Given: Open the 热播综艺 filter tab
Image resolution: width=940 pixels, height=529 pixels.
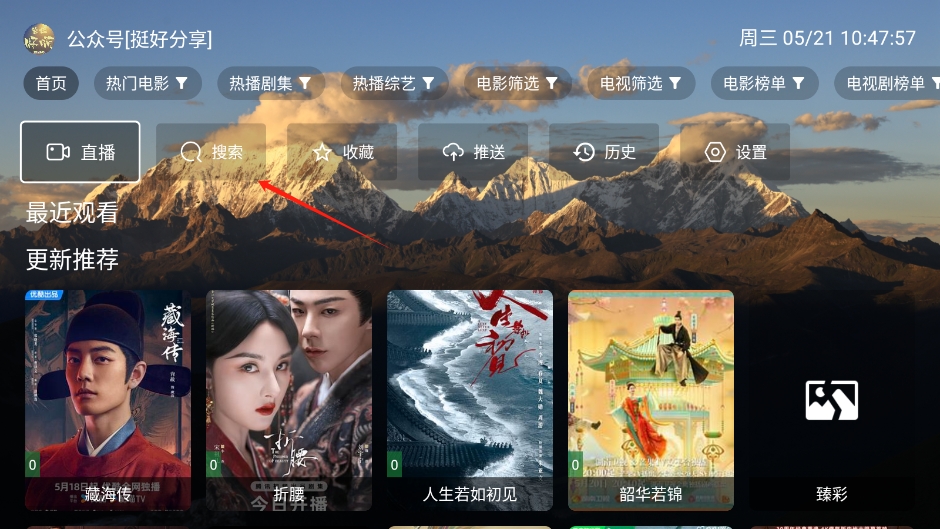Looking at the screenshot, I should (393, 84).
